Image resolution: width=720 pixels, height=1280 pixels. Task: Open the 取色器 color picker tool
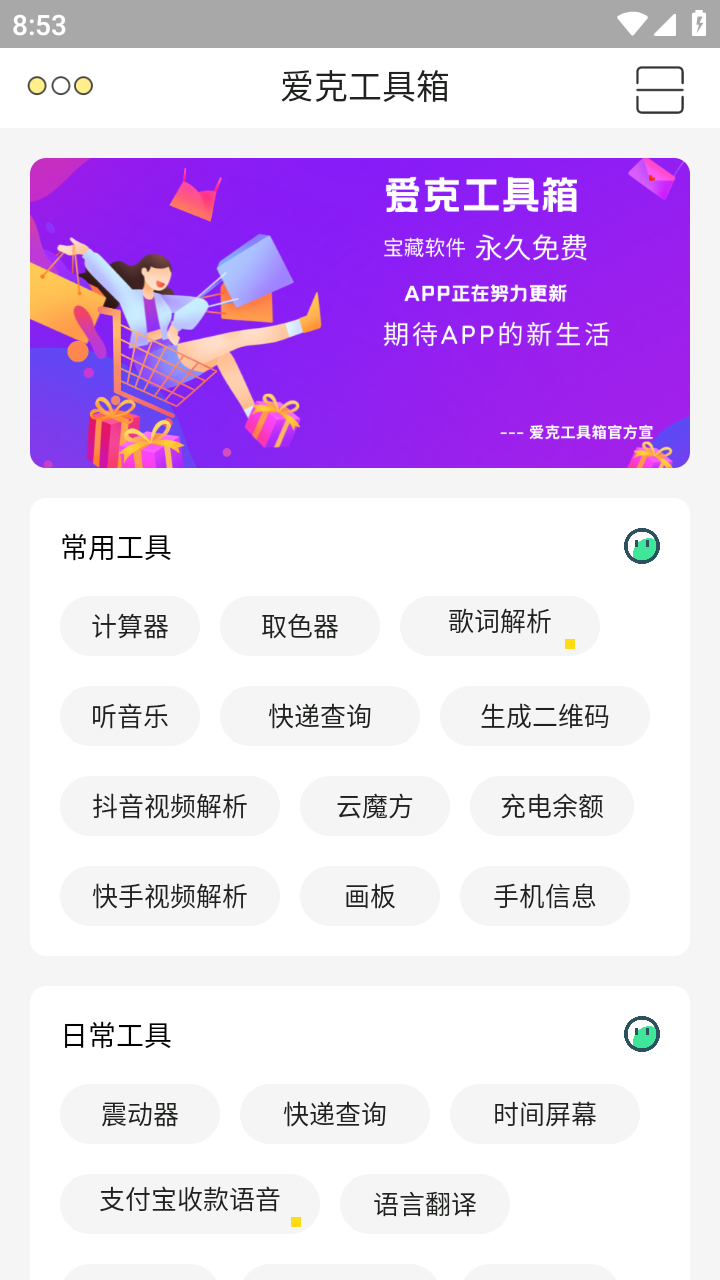click(300, 625)
